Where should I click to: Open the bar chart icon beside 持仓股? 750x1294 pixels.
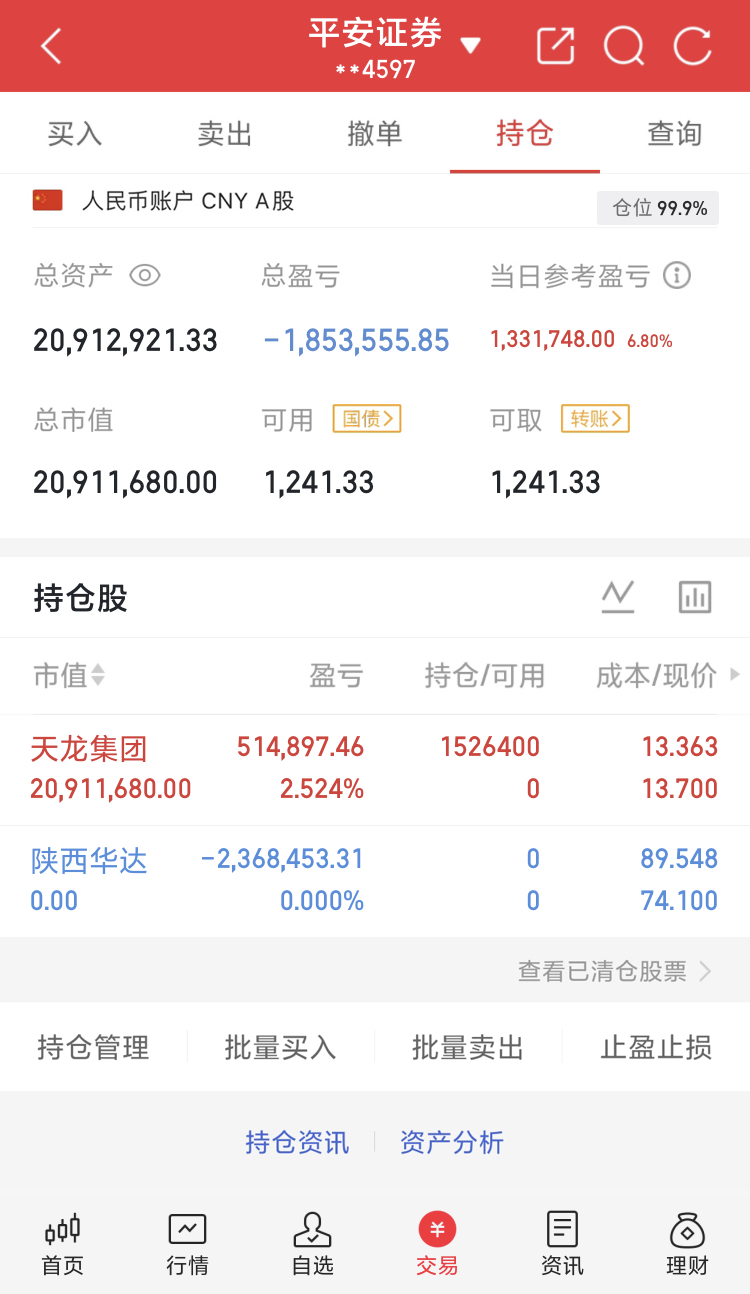click(695, 597)
